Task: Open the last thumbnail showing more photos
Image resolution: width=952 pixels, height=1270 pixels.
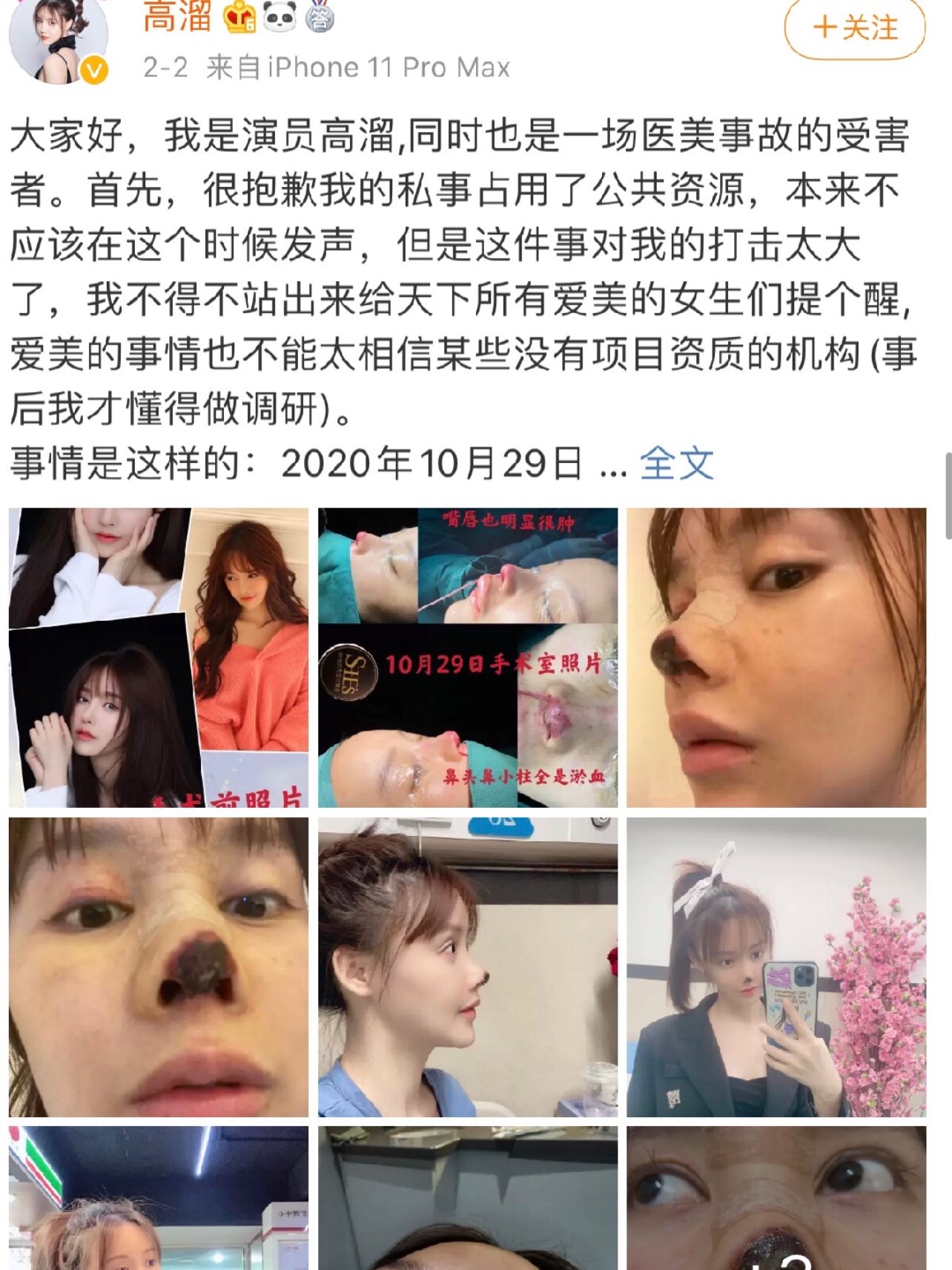Action: click(x=776, y=1198)
